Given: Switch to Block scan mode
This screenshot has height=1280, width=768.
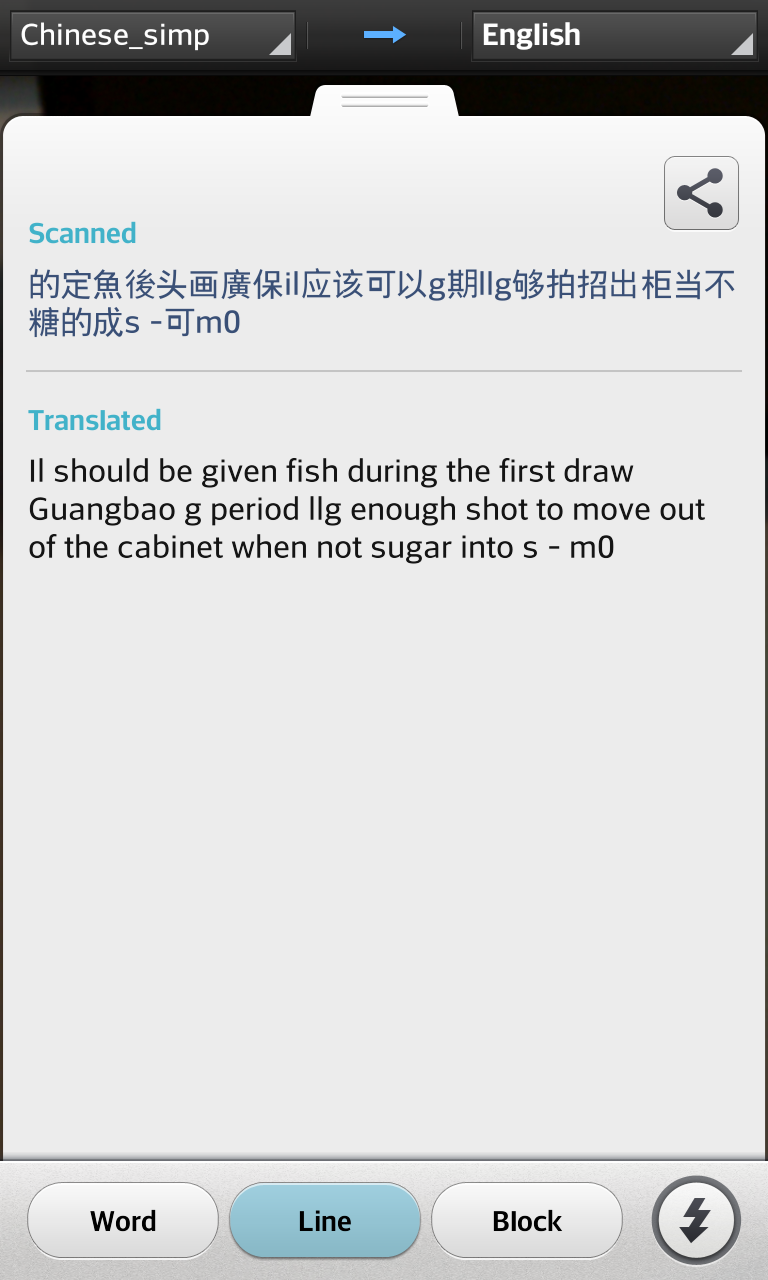Looking at the screenshot, I should point(527,1220).
